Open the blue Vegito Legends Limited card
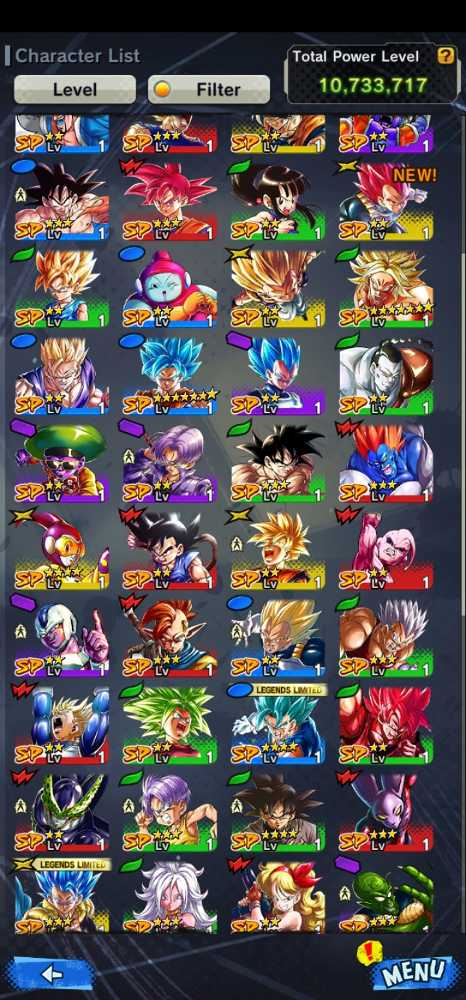The image size is (466, 1000). [277, 724]
